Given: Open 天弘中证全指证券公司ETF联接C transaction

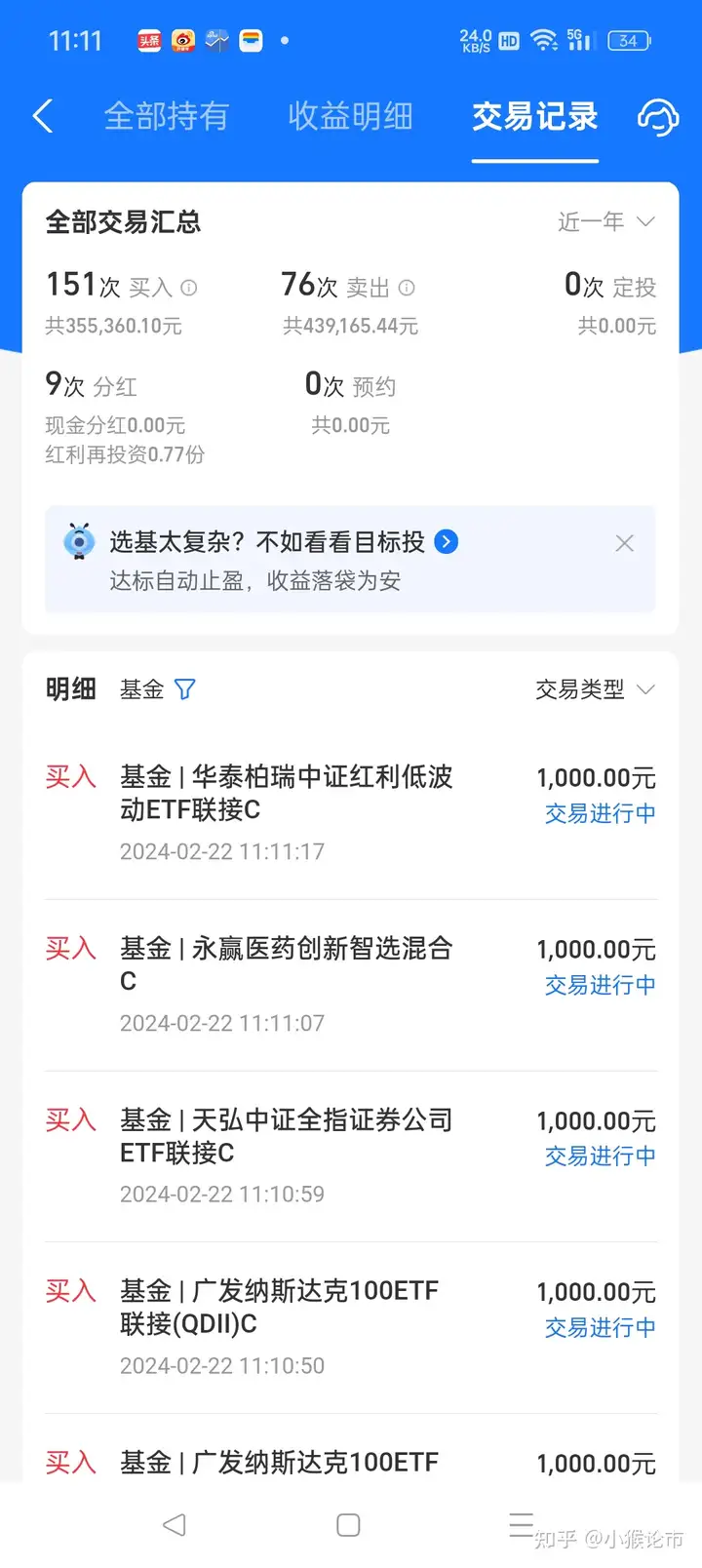Looking at the screenshot, I should pyautogui.click(x=351, y=1156).
